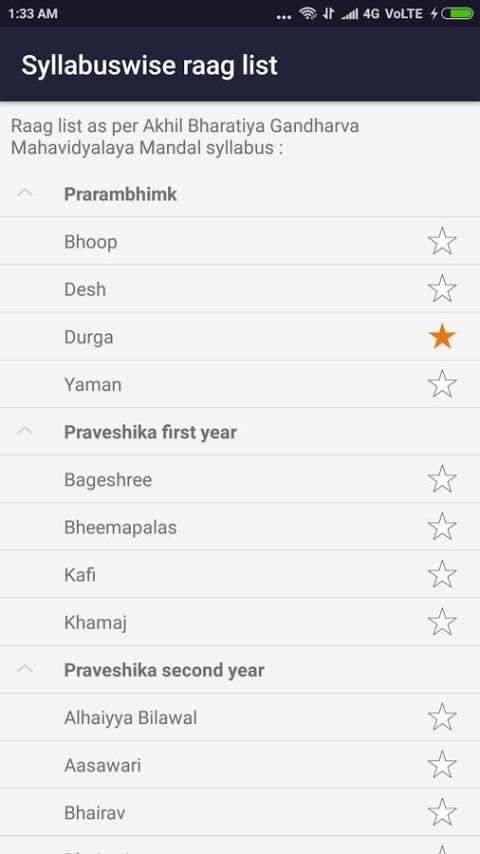Favorite the Bhoop raag star
The image size is (480, 854).
point(442,241)
